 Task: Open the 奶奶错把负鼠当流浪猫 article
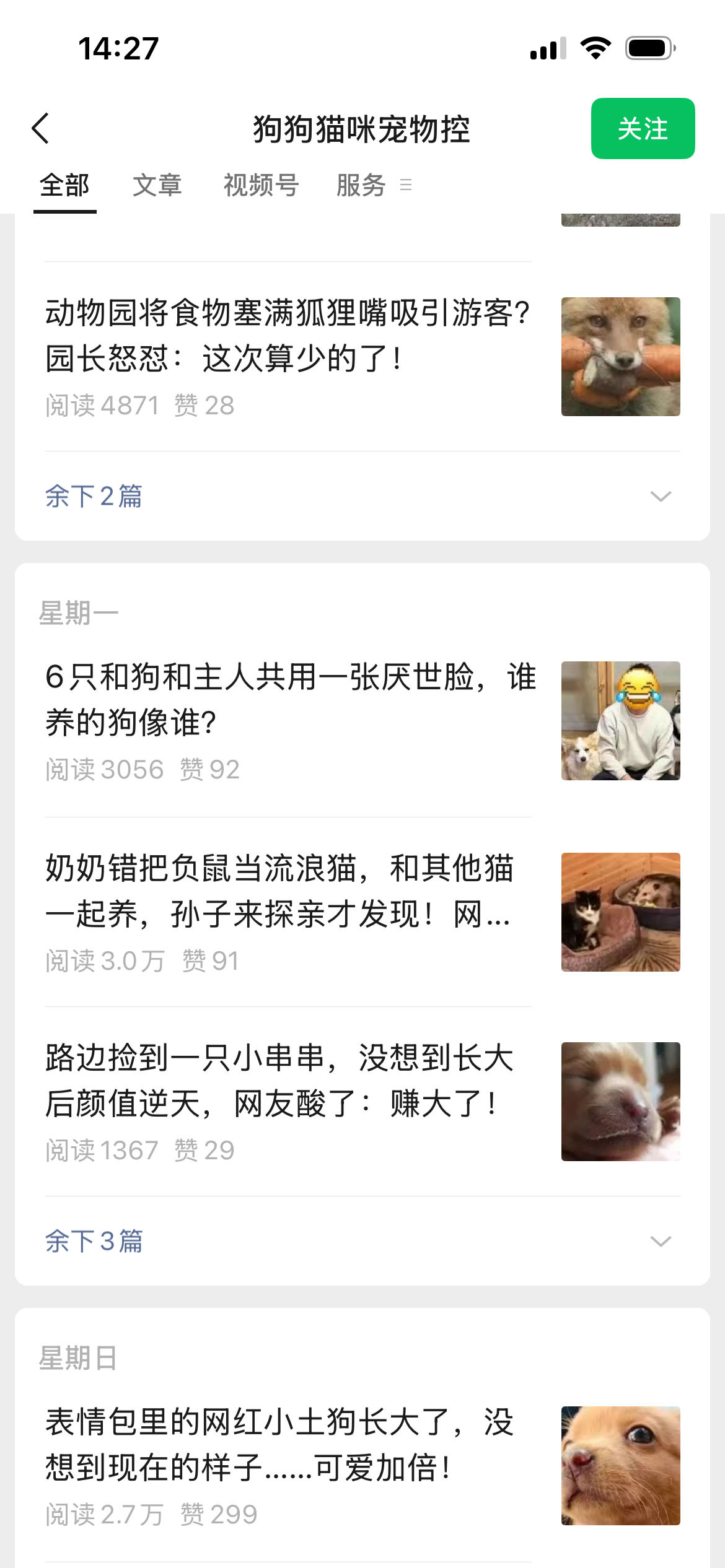pos(280,891)
